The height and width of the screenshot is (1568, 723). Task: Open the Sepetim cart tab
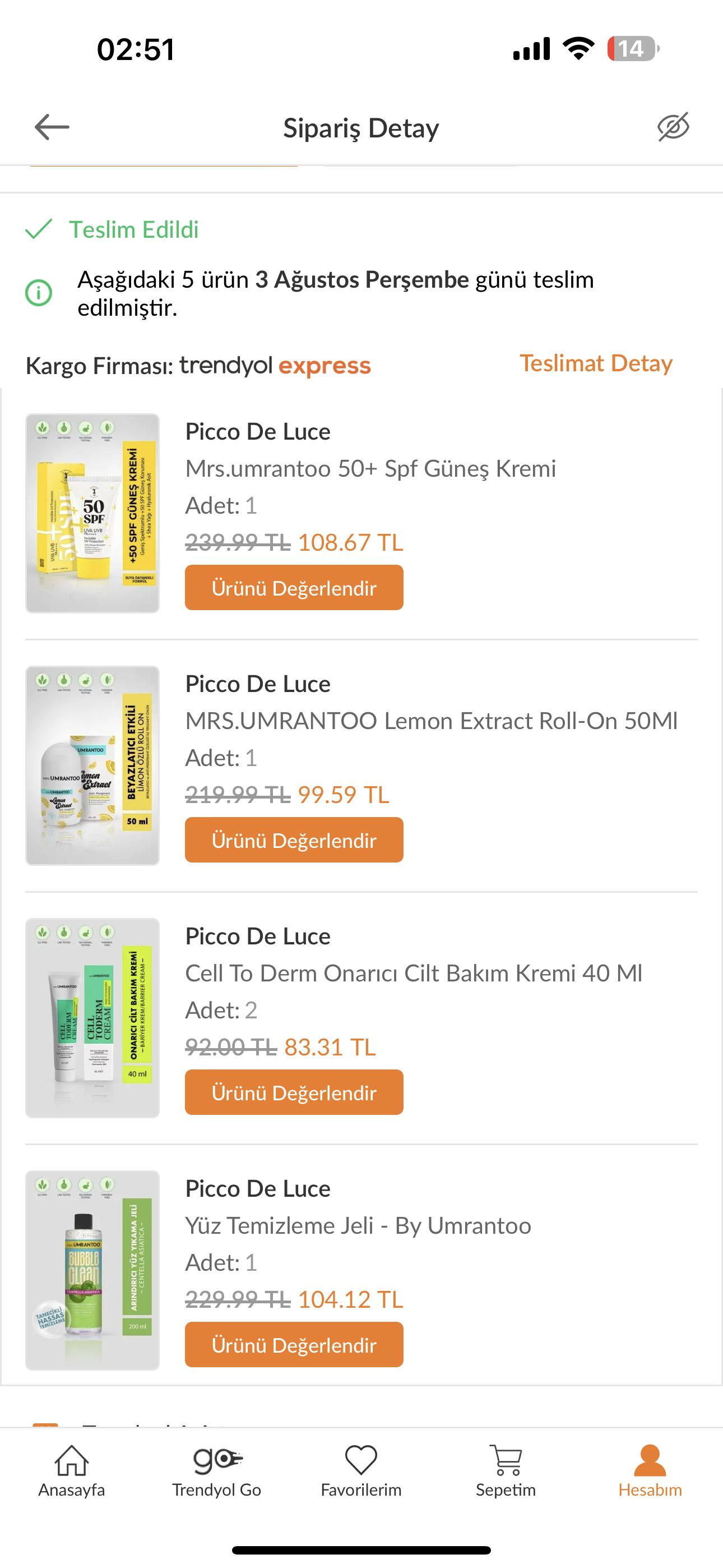pyautogui.click(x=506, y=1470)
